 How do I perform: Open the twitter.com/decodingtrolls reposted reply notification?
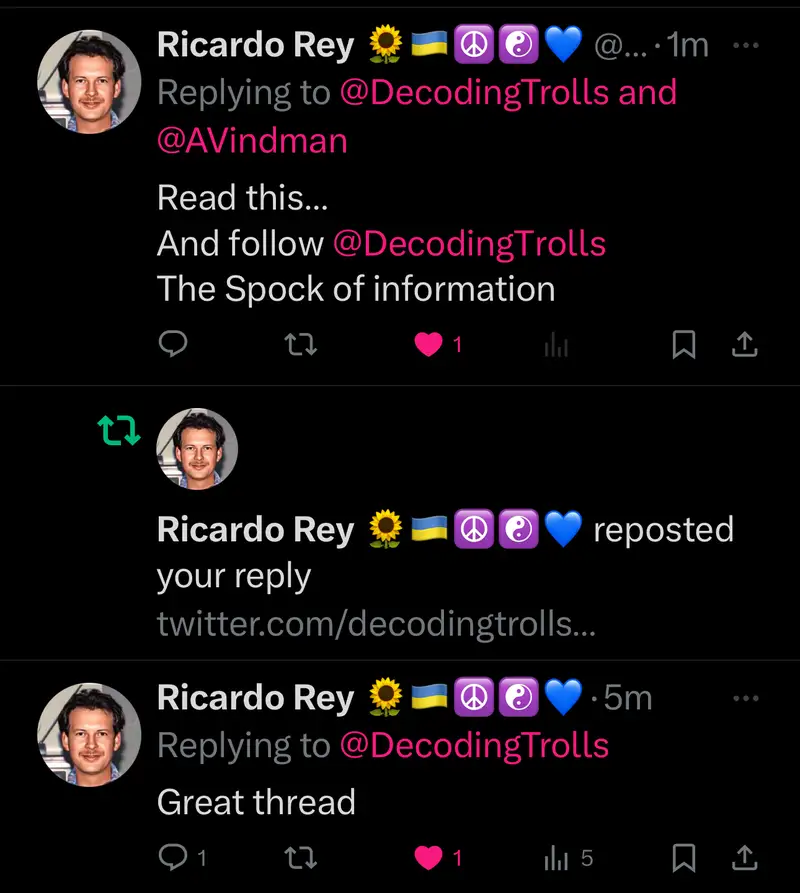pos(376,624)
